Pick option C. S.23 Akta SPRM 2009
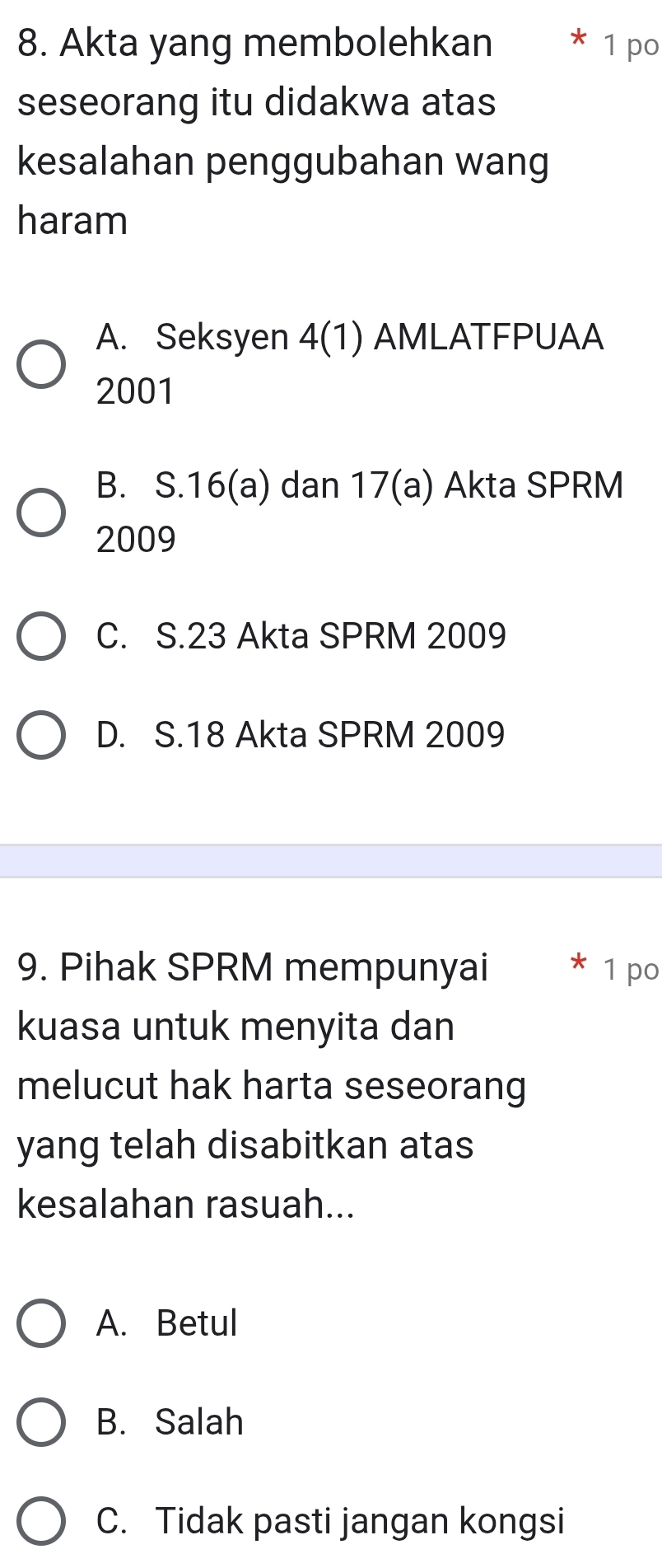This screenshot has height=1568, width=662. [x=41, y=636]
